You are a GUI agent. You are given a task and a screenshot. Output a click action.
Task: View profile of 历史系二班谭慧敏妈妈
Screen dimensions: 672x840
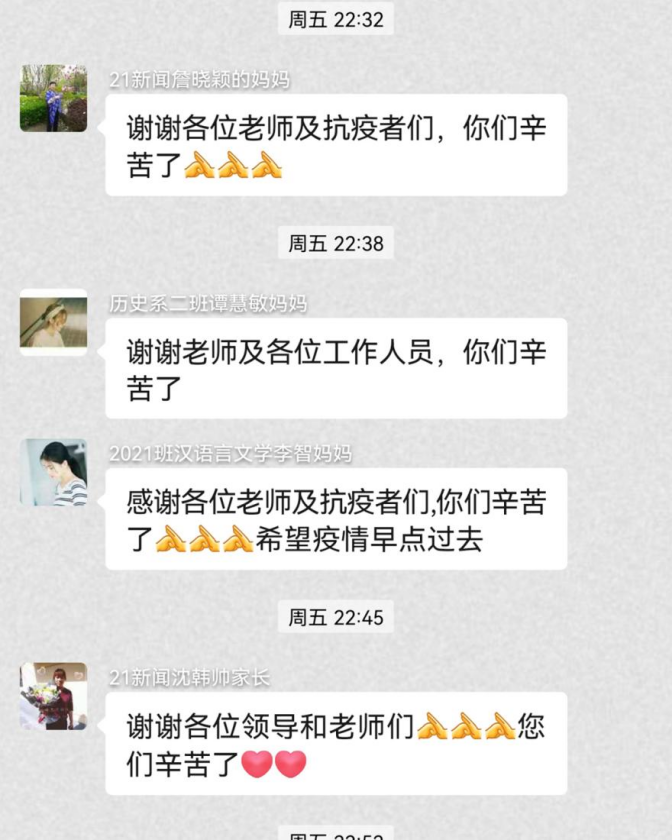pos(53,322)
